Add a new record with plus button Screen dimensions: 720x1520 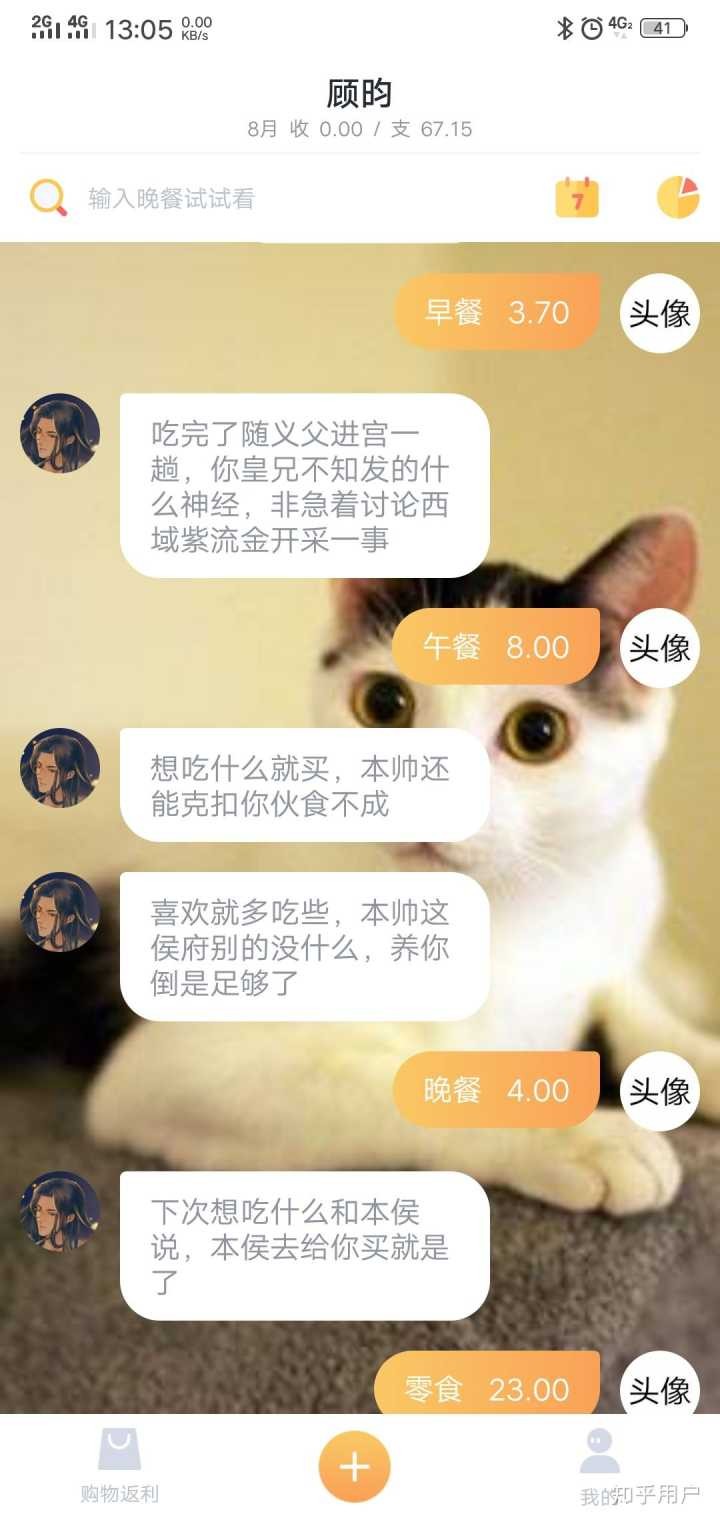point(354,1466)
